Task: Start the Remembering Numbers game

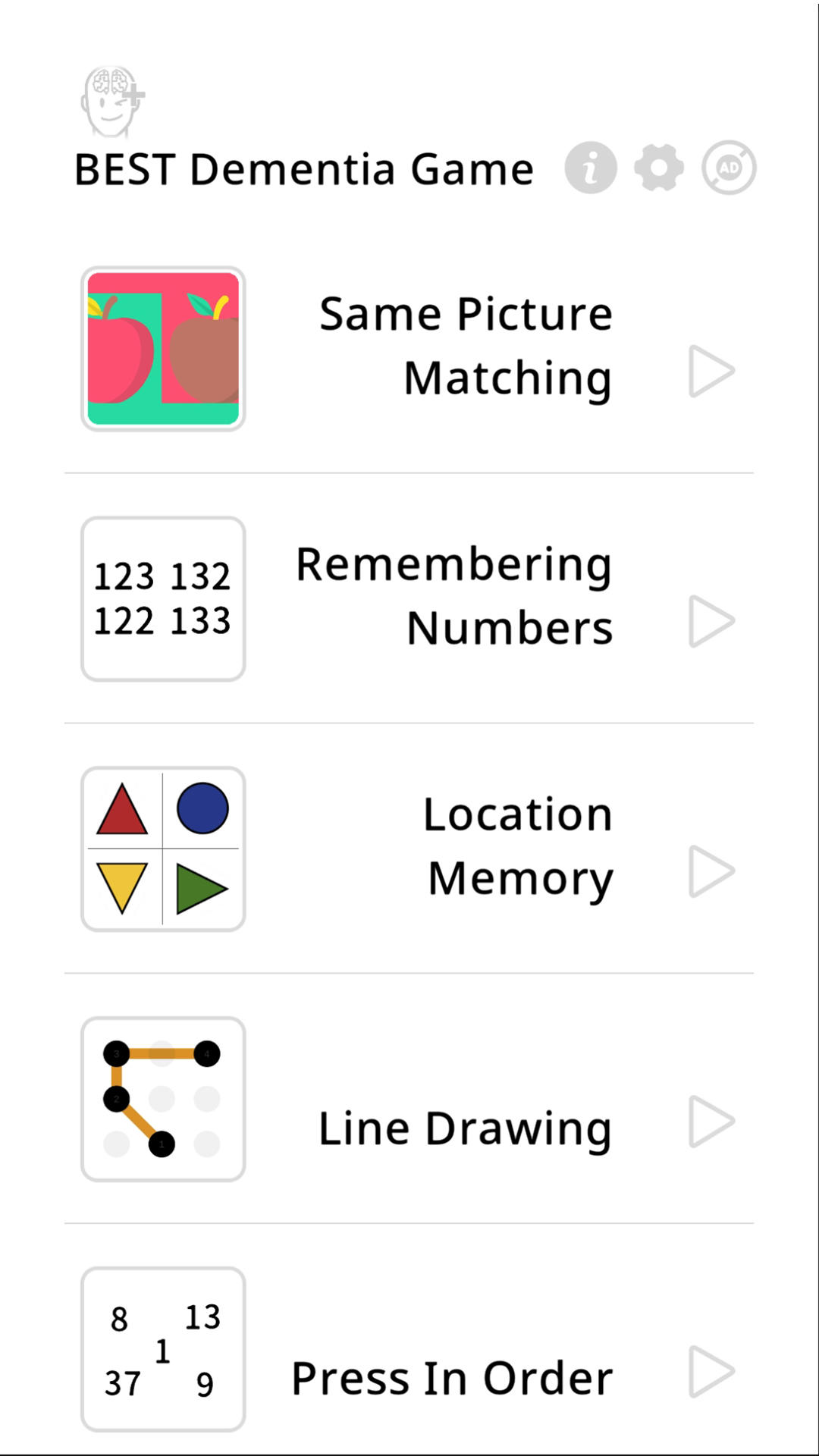Action: point(711,622)
